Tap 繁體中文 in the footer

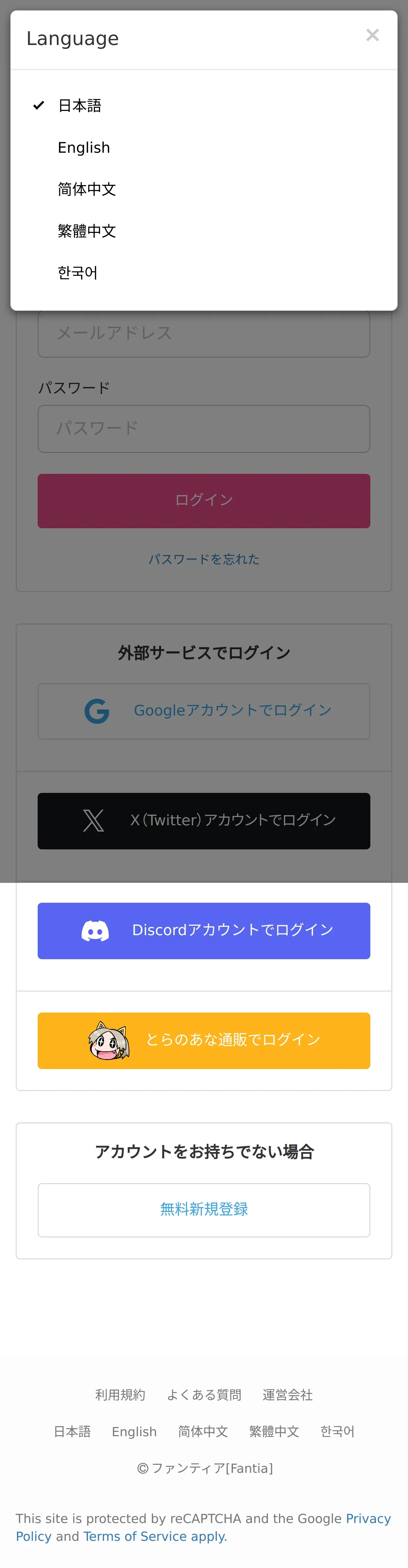[274, 1432]
